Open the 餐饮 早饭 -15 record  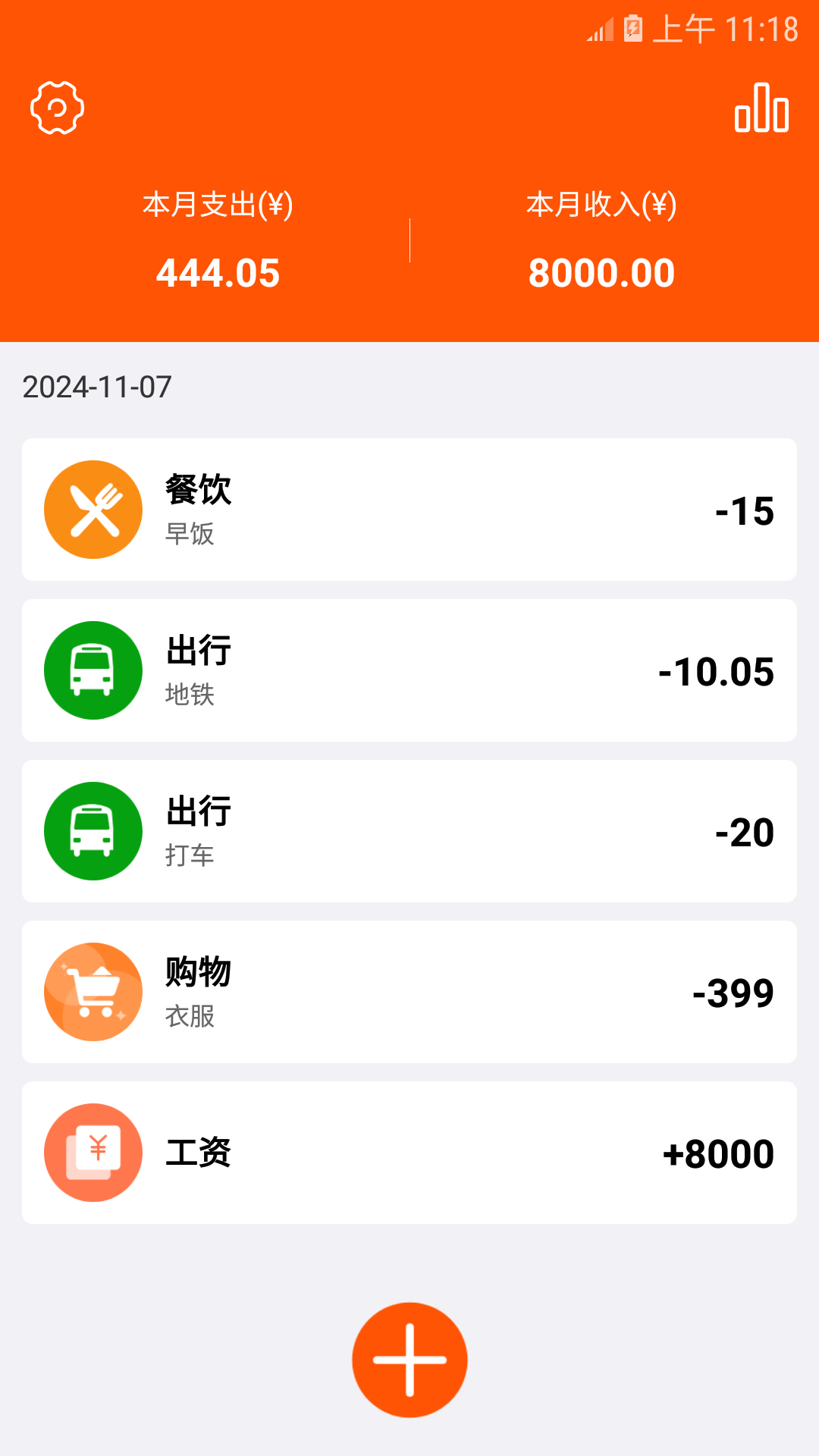coord(409,510)
